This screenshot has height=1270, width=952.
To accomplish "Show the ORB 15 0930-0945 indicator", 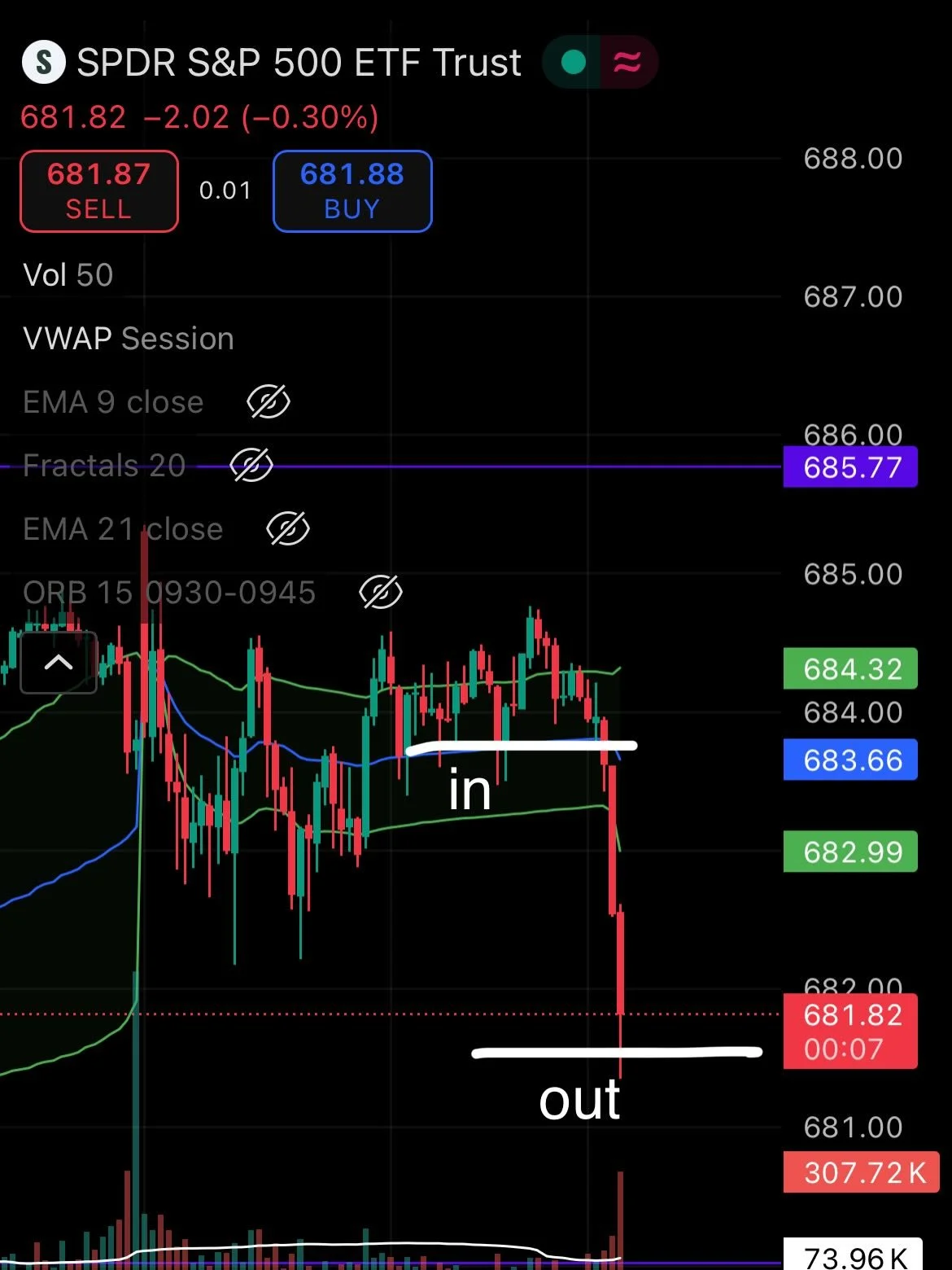I will tap(381, 593).
